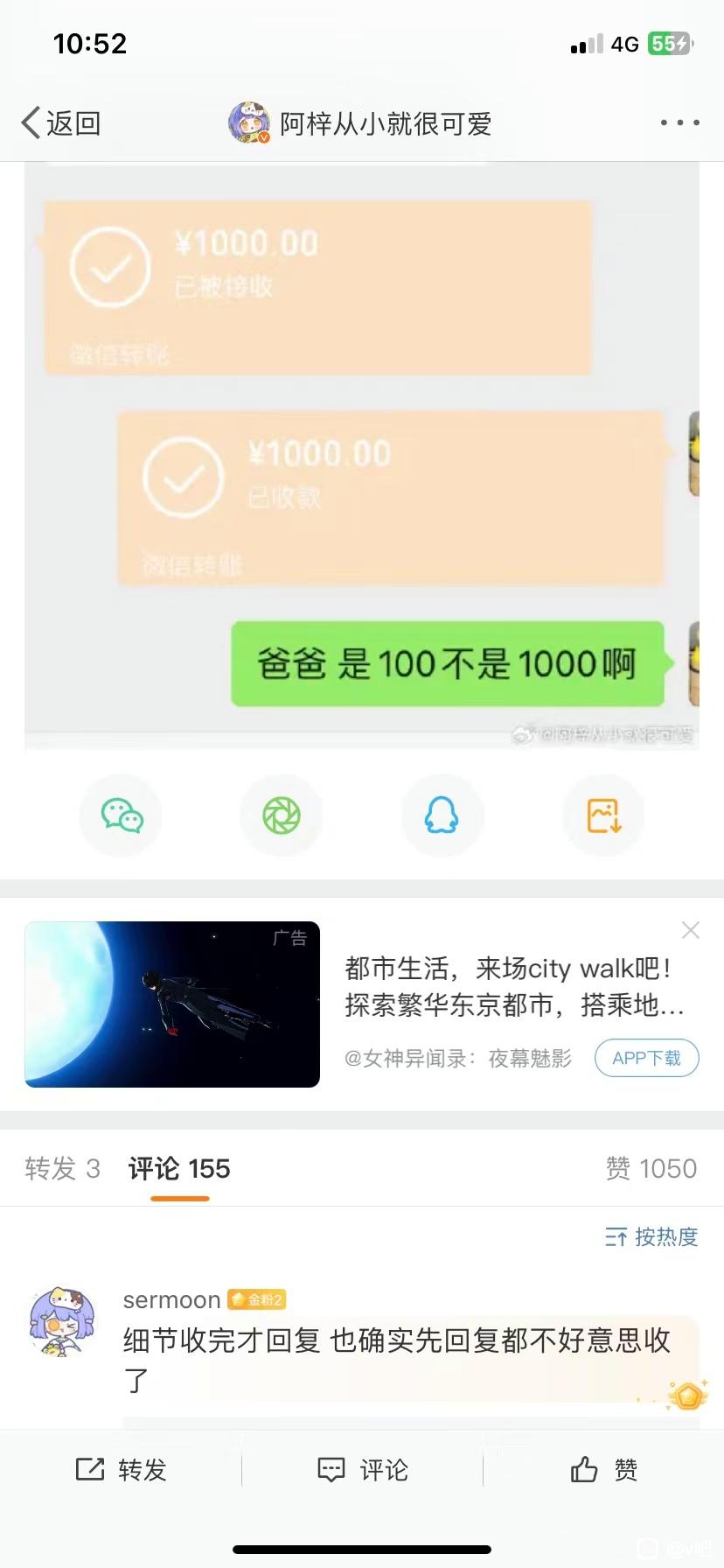Share post to QQ
This screenshot has height=1568, width=724.
442,815
